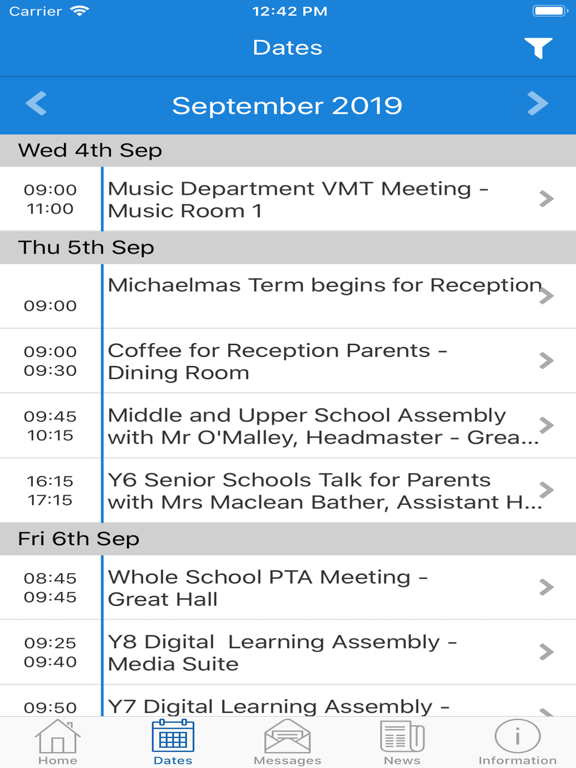576x768 pixels.
Task: Open the filter icon in the Dates header
Action: tap(538, 48)
